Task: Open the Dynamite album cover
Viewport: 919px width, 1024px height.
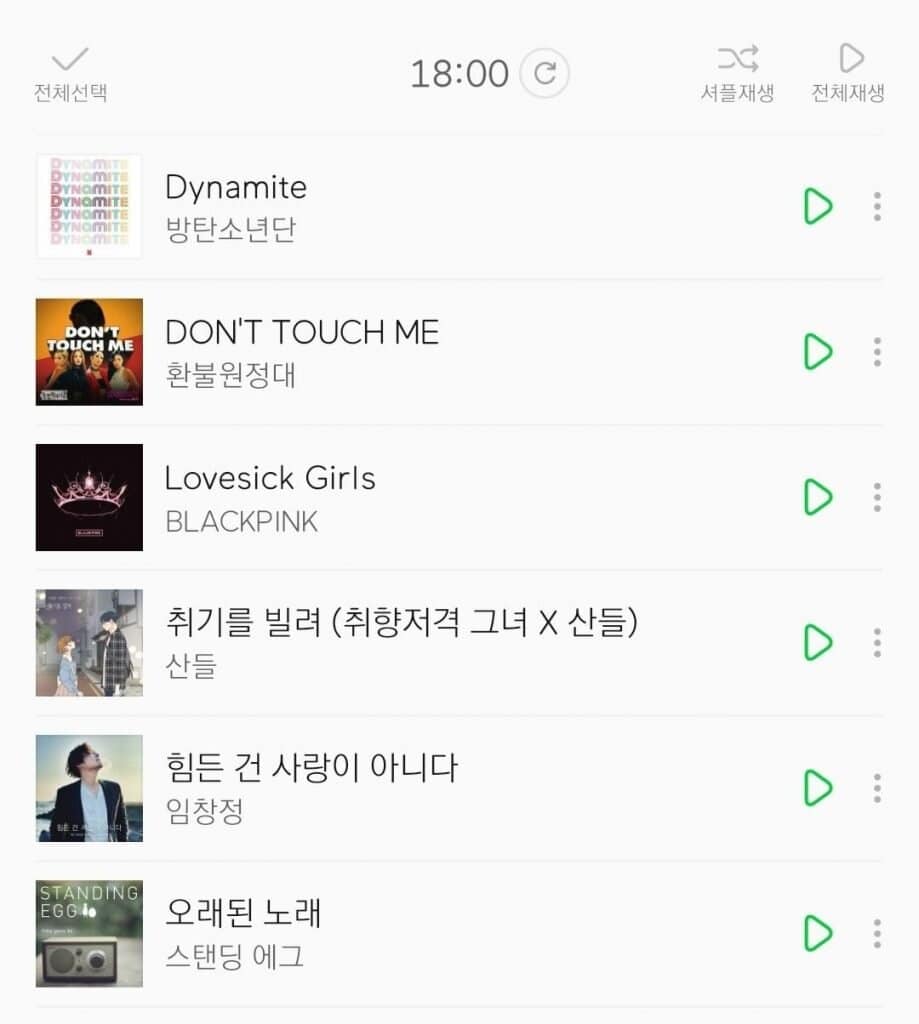Action: 89,206
